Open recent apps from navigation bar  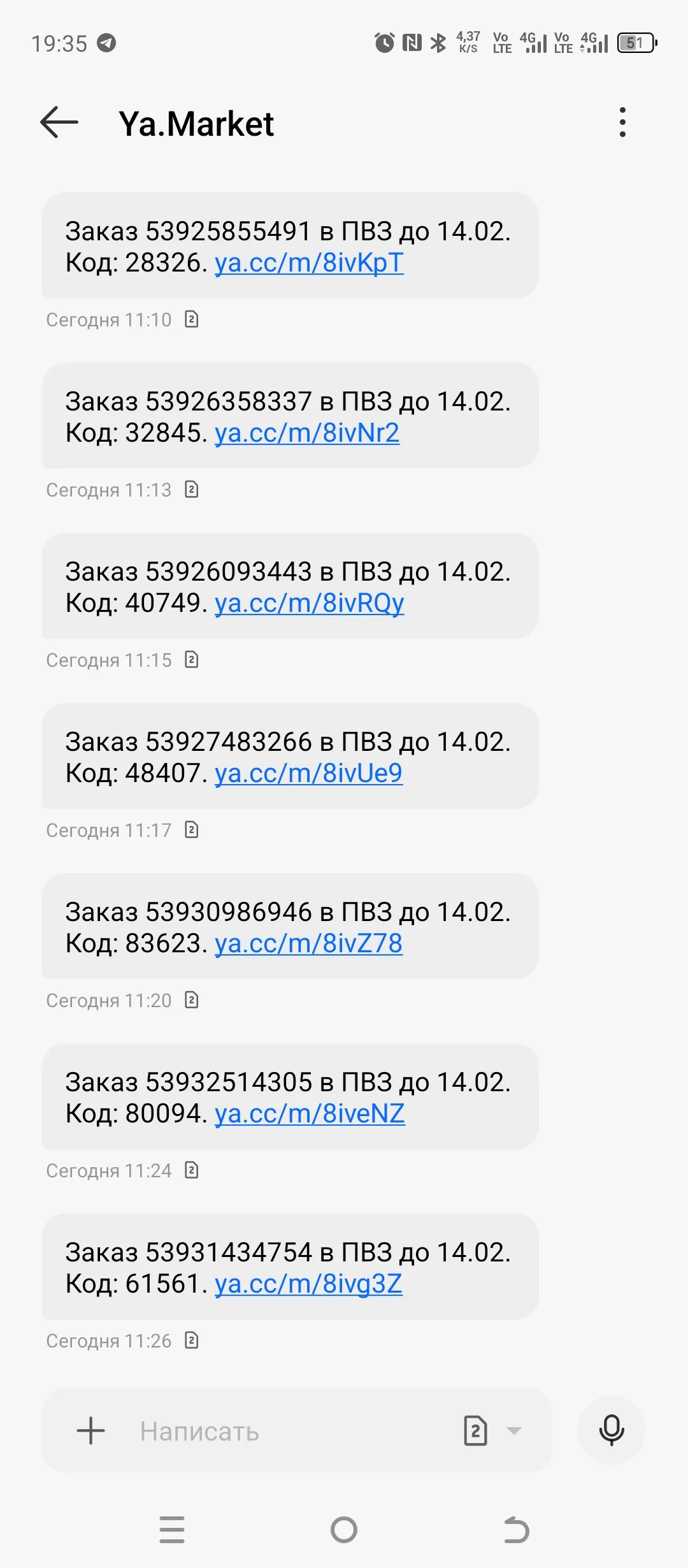[x=172, y=1529]
